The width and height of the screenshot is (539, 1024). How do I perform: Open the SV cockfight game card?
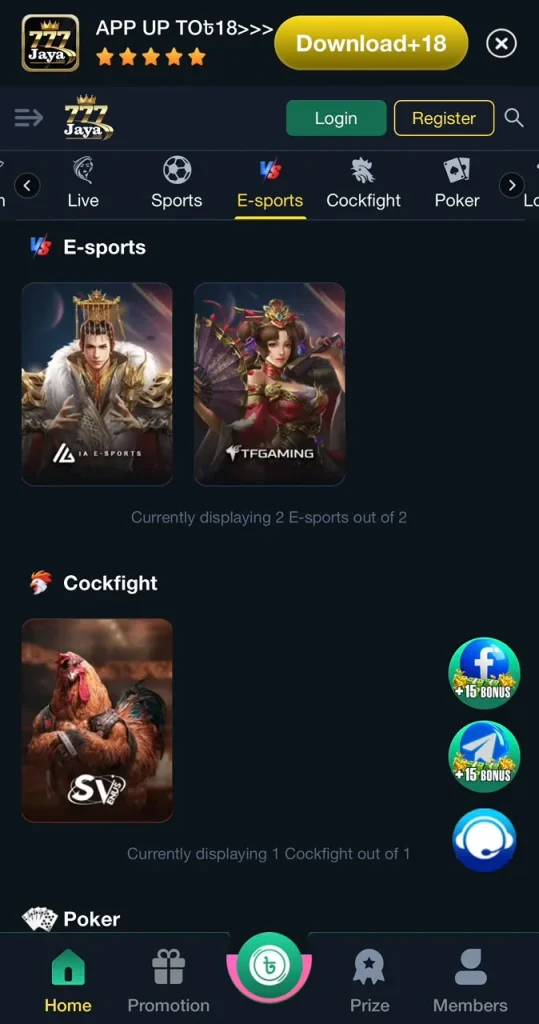point(97,720)
